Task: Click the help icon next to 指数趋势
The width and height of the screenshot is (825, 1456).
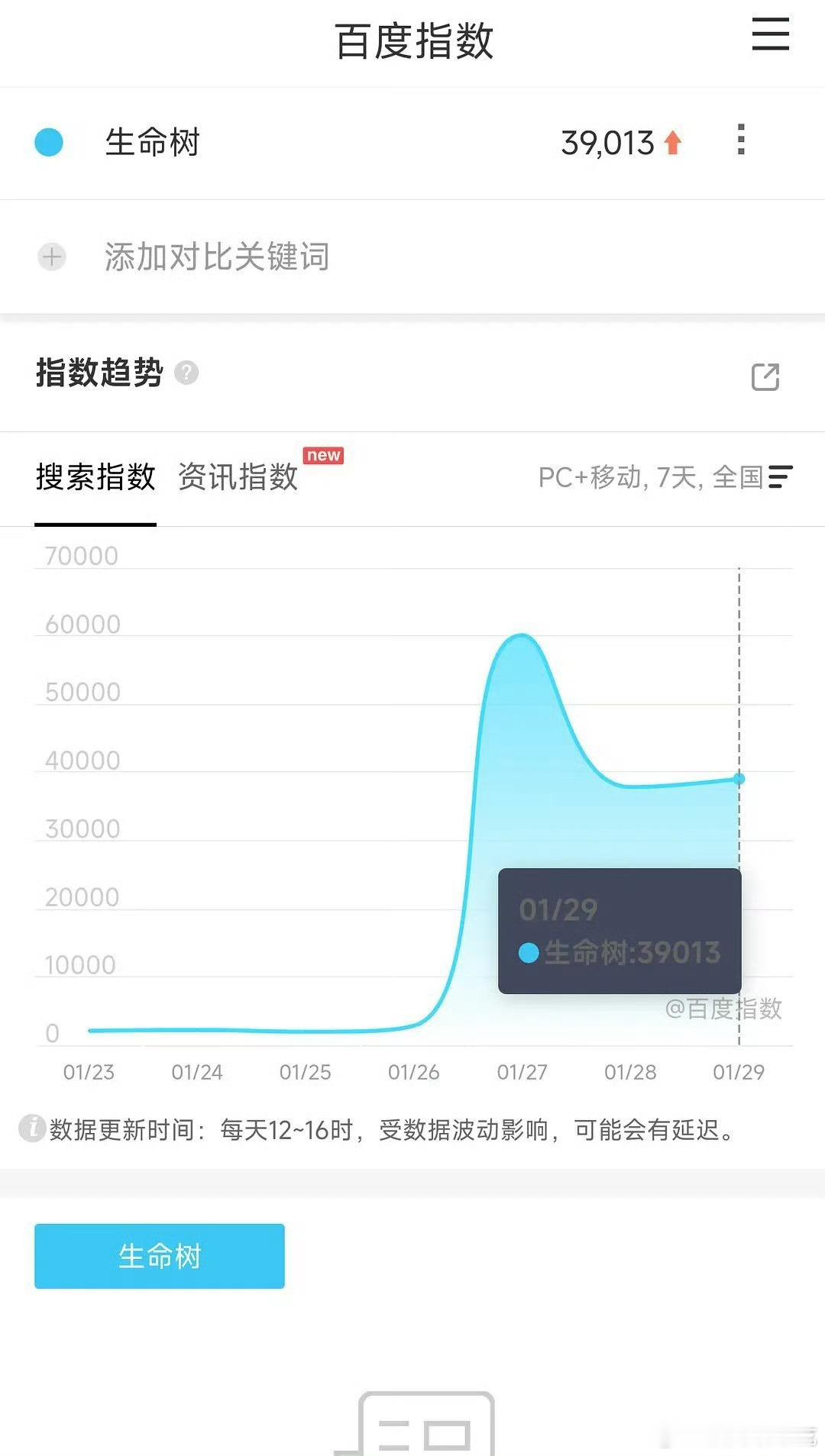Action: coord(188,373)
